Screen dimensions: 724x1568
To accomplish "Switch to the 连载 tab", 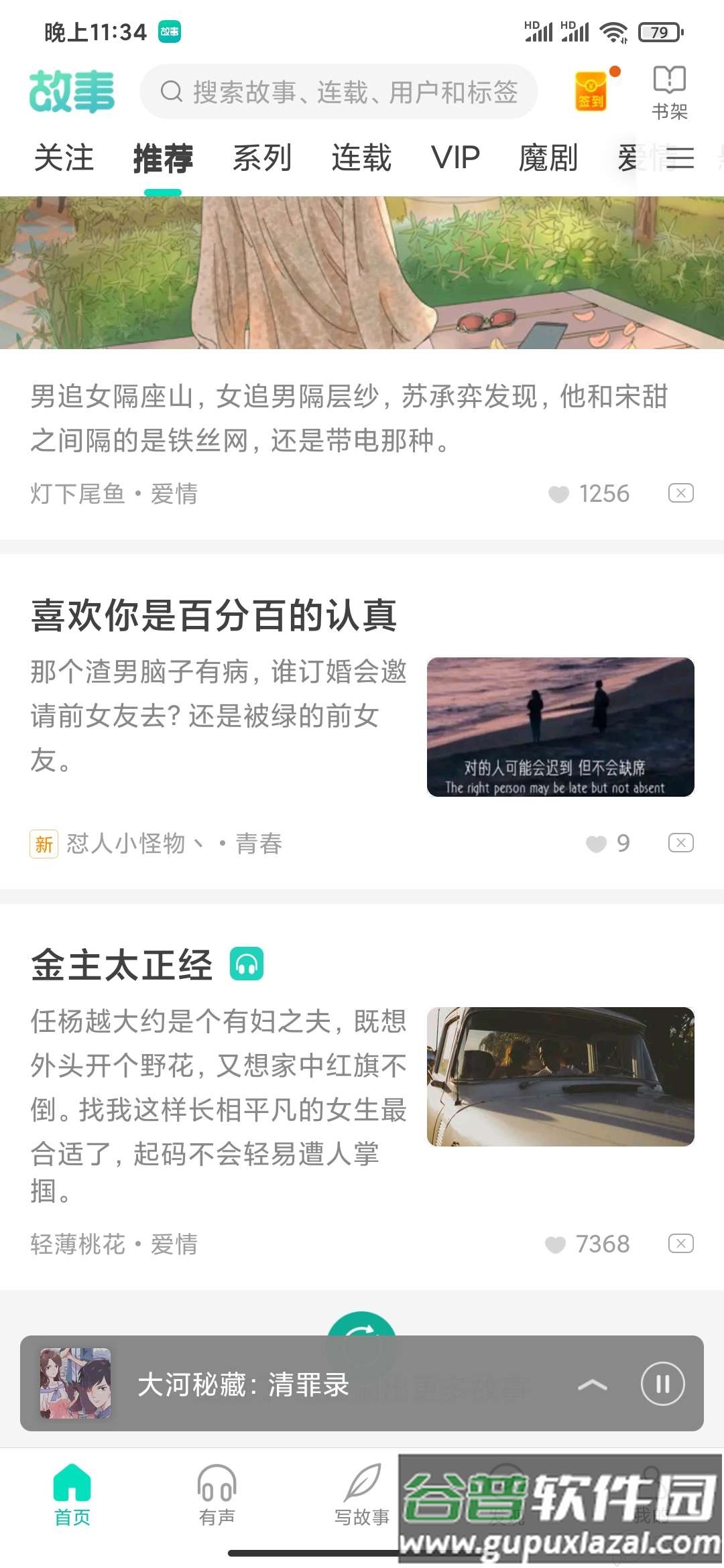I will click(361, 159).
